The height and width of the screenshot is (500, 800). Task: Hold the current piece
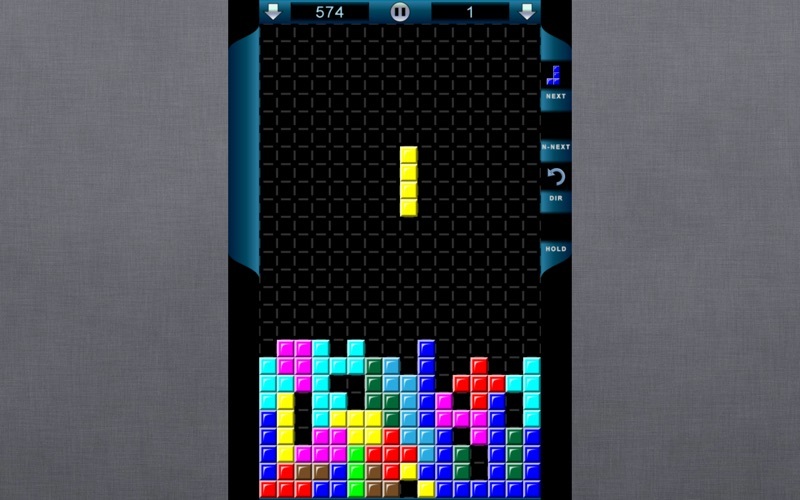pyautogui.click(x=555, y=248)
